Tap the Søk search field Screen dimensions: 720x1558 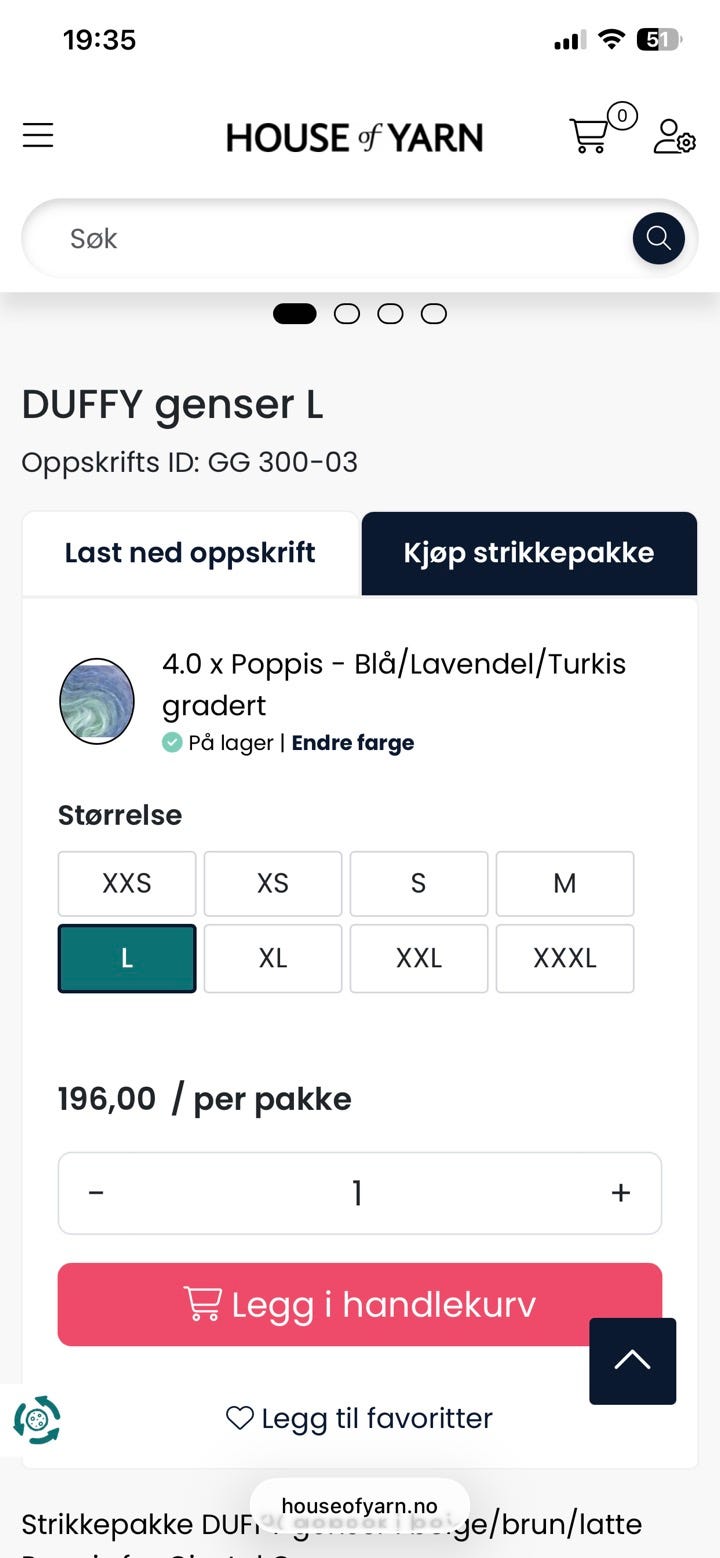pyautogui.click(x=340, y=238)
